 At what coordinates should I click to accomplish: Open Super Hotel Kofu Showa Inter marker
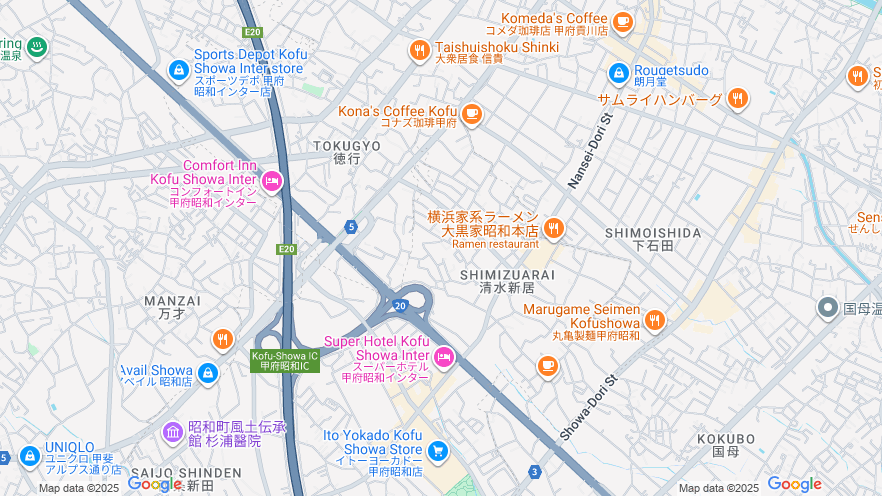(444, 356)
